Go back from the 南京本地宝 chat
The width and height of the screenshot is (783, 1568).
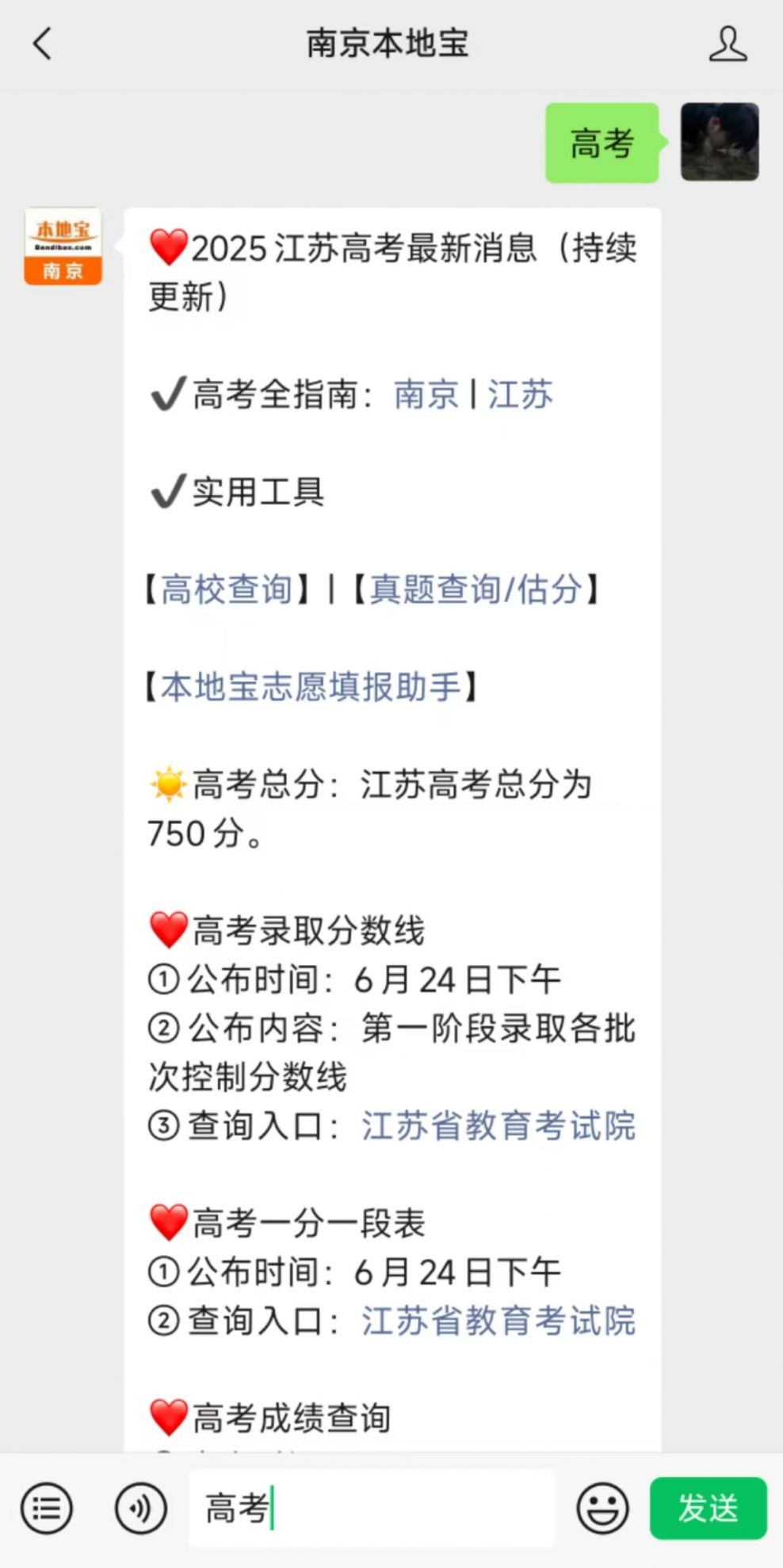tap(43, 44)
